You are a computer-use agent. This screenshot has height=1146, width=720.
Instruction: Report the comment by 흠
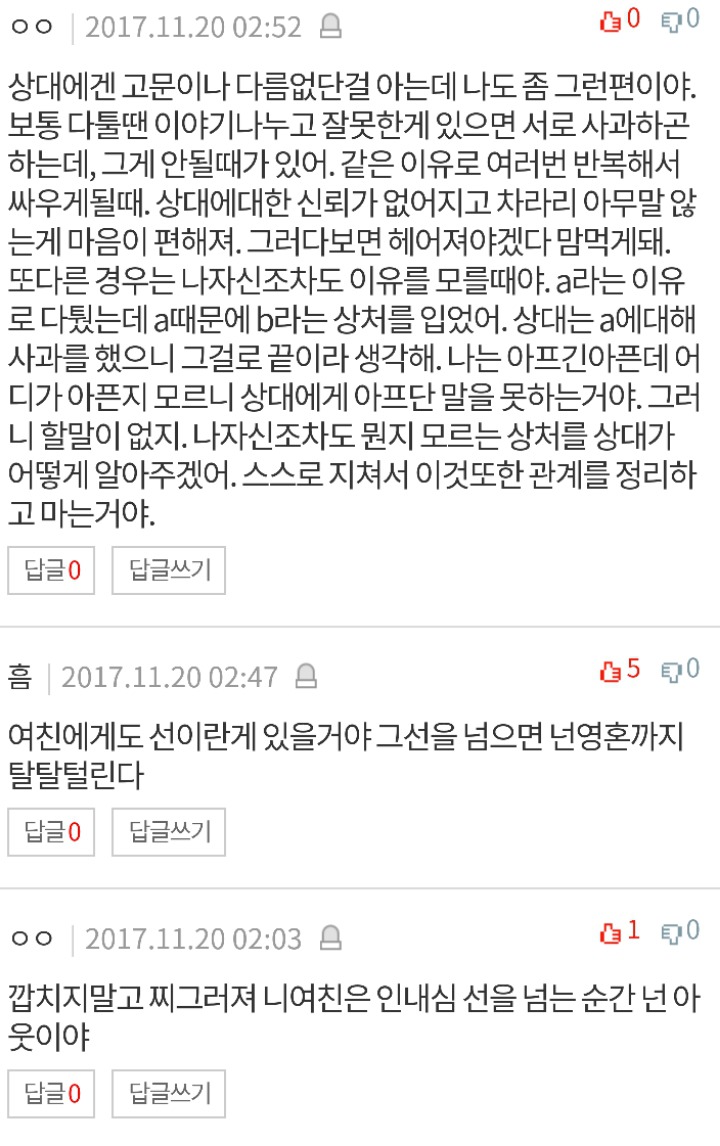click(307, 677)
